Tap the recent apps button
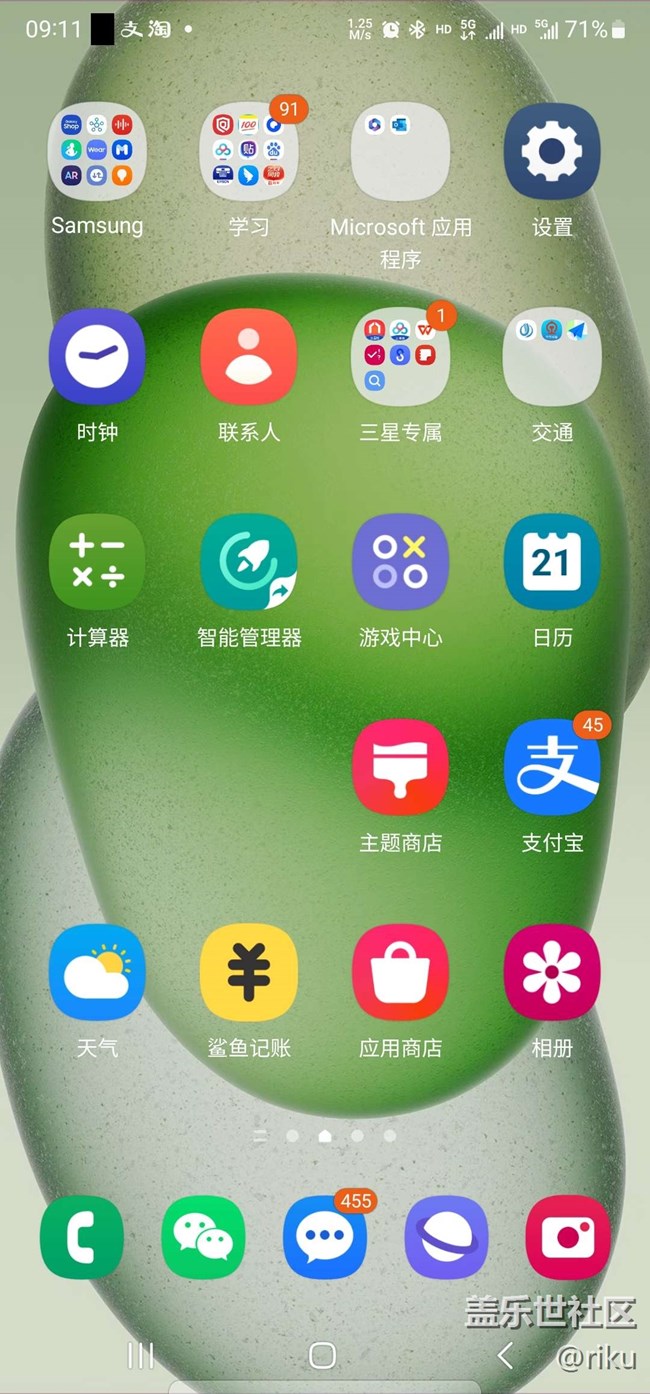650x1394 pixels. click(141, 1355)
